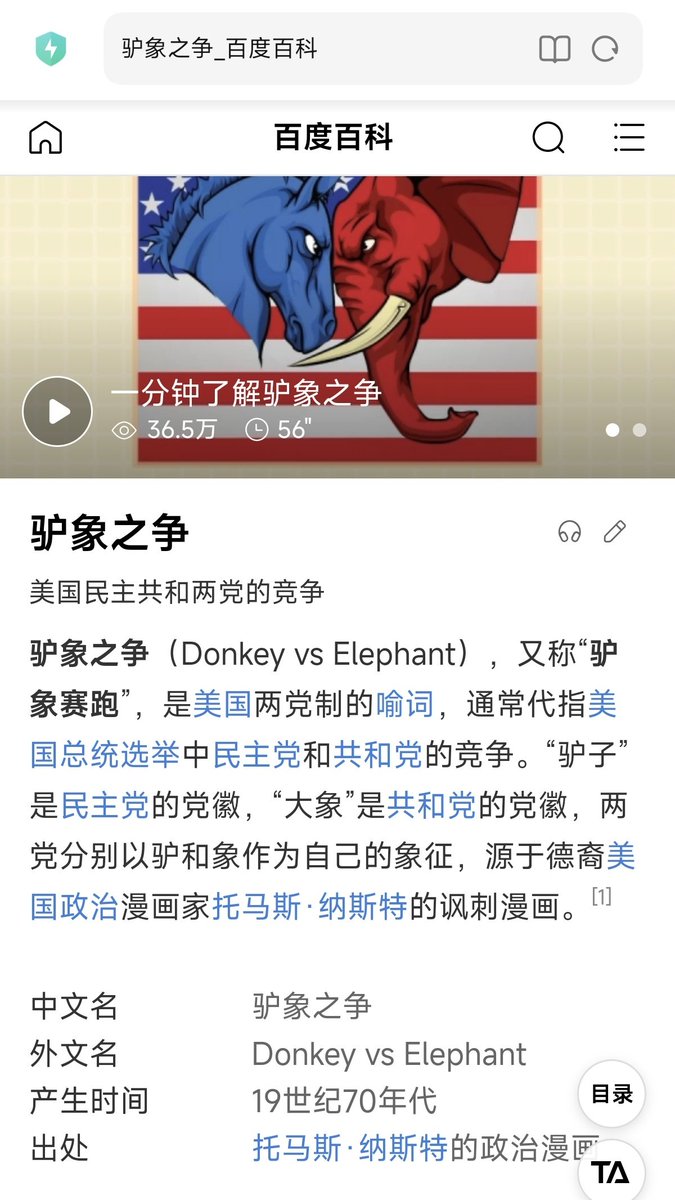Tap the TA floating button
Viewport: 675px width, 1200px height.
coord(612,1172)
